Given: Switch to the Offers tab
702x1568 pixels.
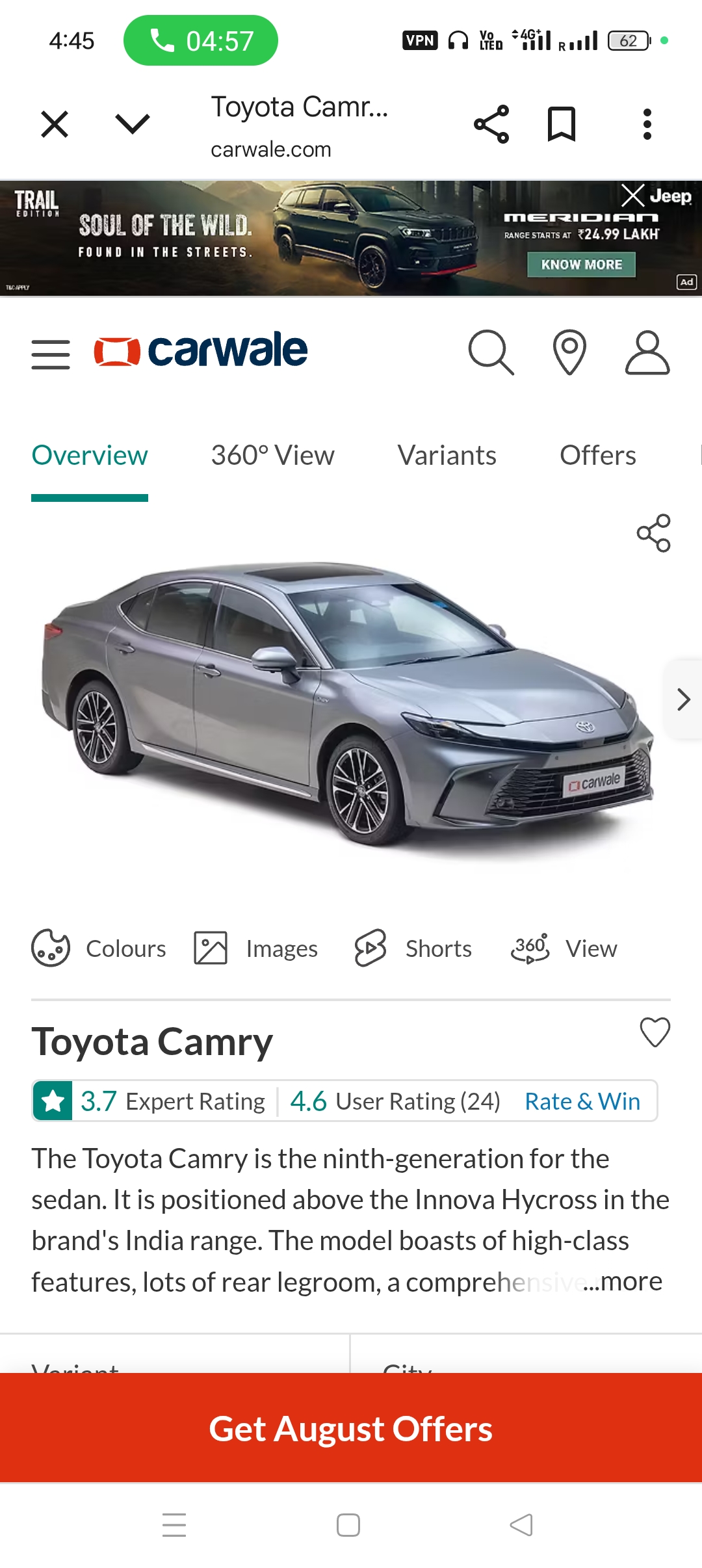Looking at the screenshot, I should coord(597,455).
